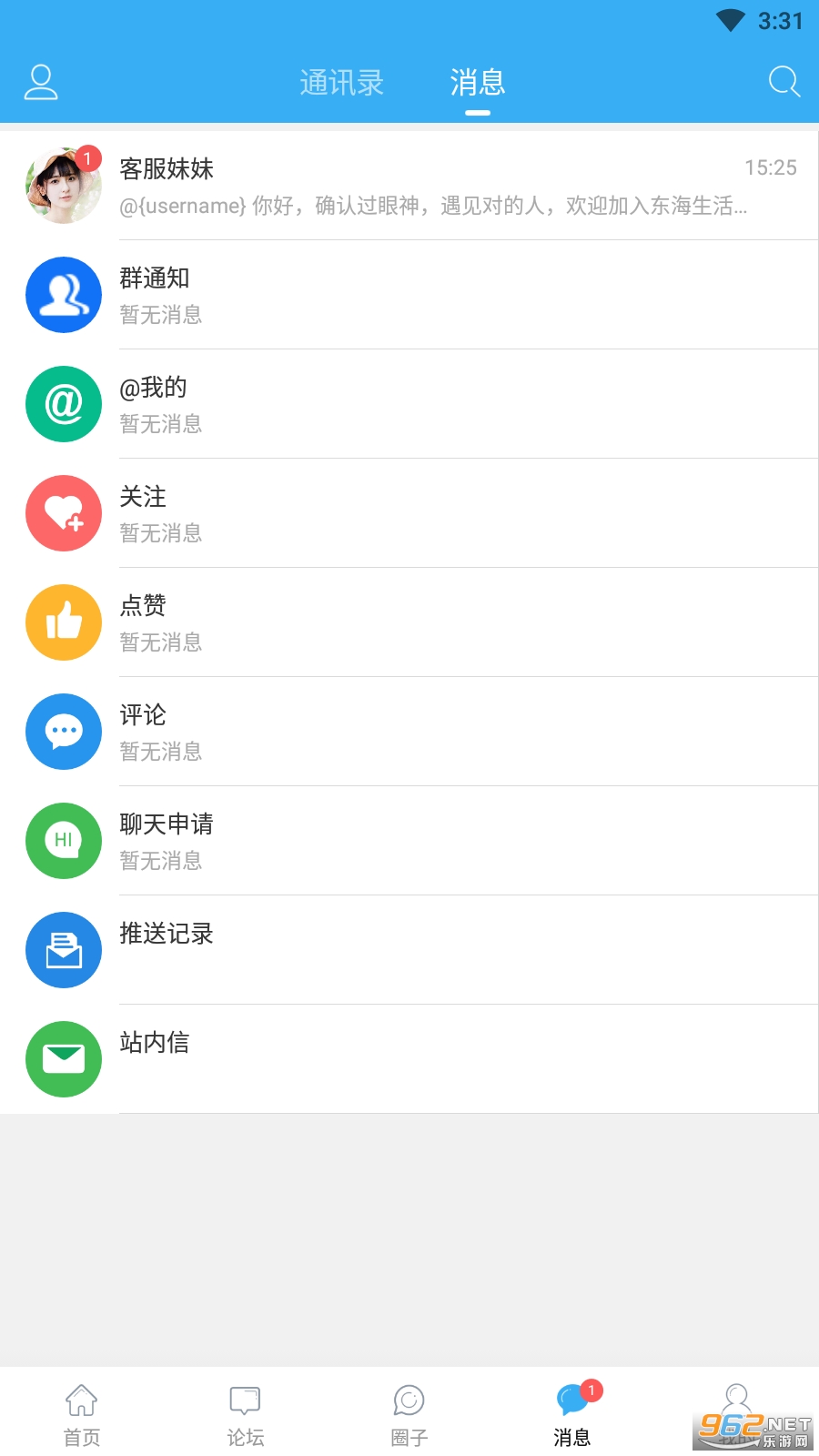Check the 点赞 likes row
Viewport: 819px width, 1456px height.
[409, 622]
